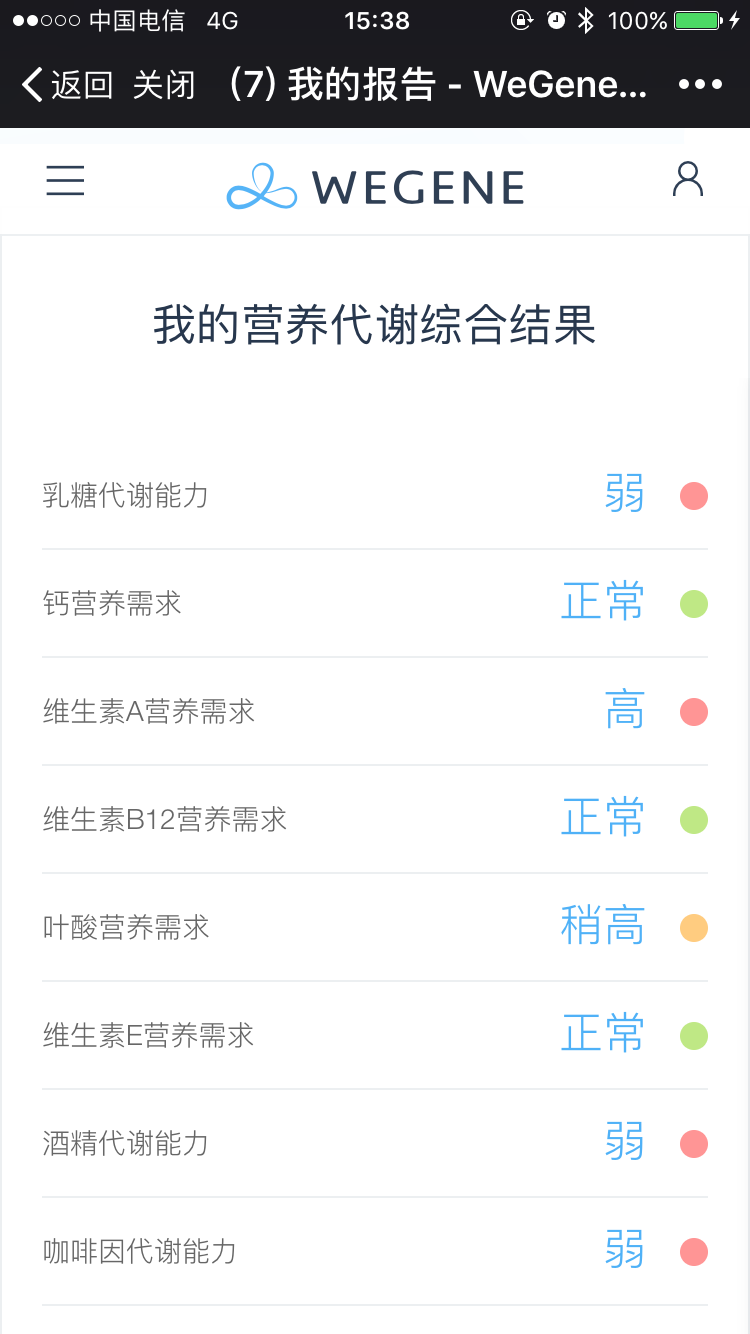The height and width of the screenshot is (1334, 750).
Task: Check the 咖啡因代谢能力 details
Action: tap(375, 1252)
